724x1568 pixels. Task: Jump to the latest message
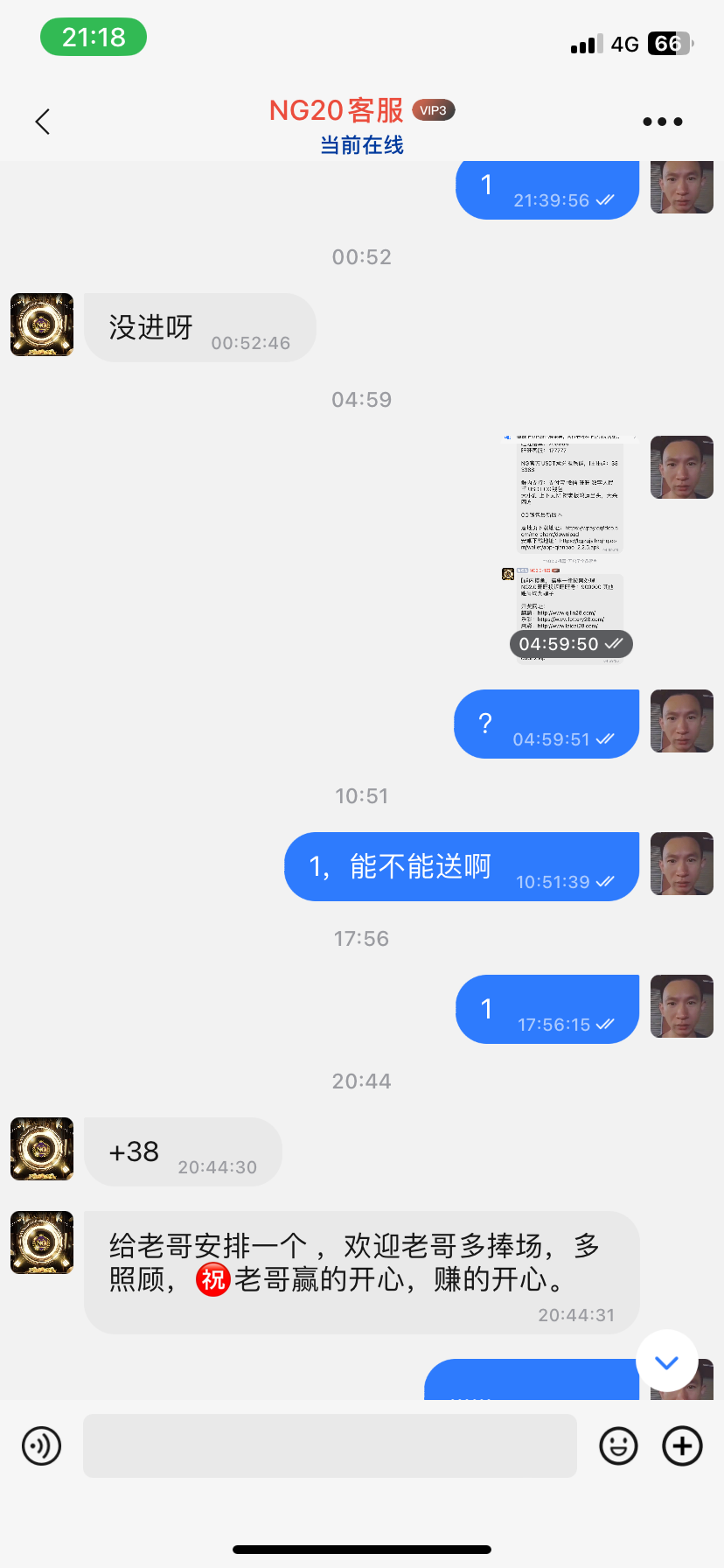pyautogui.click(x=666, y=1361)
